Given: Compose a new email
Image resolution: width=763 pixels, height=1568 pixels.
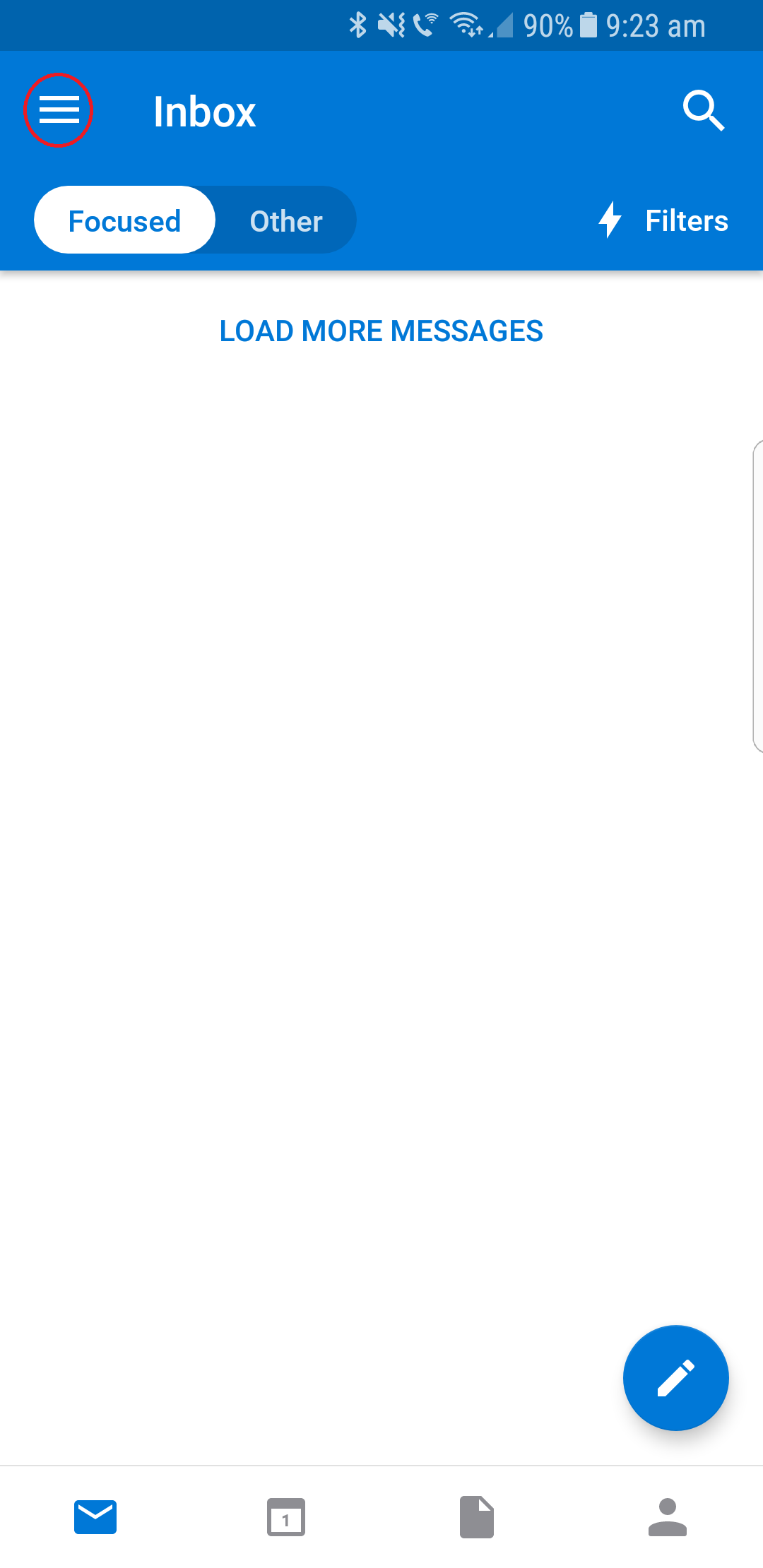Looking at the screenshot, I should click(x=675, y=1377).
